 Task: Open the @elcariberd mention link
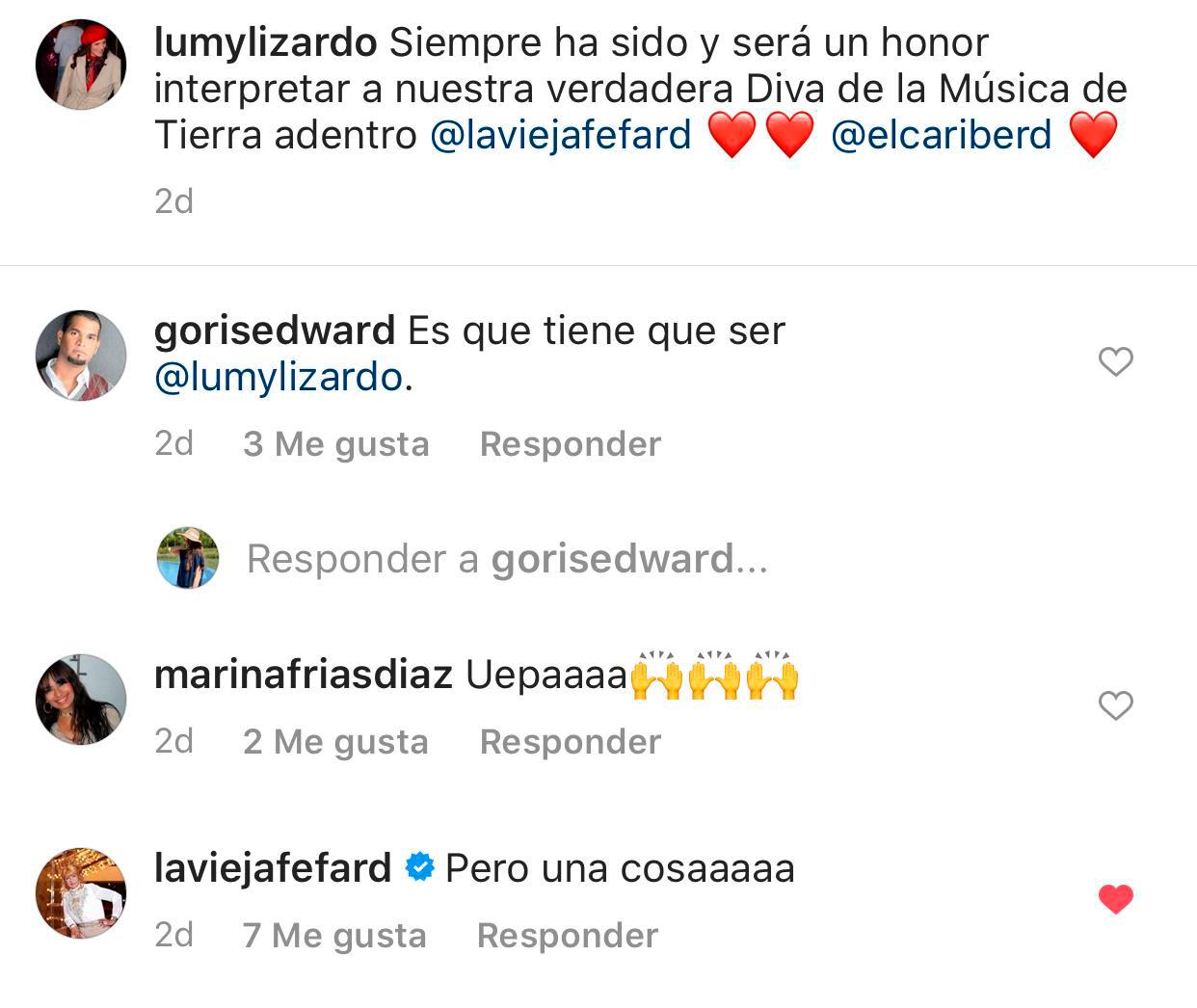[941, 135]
